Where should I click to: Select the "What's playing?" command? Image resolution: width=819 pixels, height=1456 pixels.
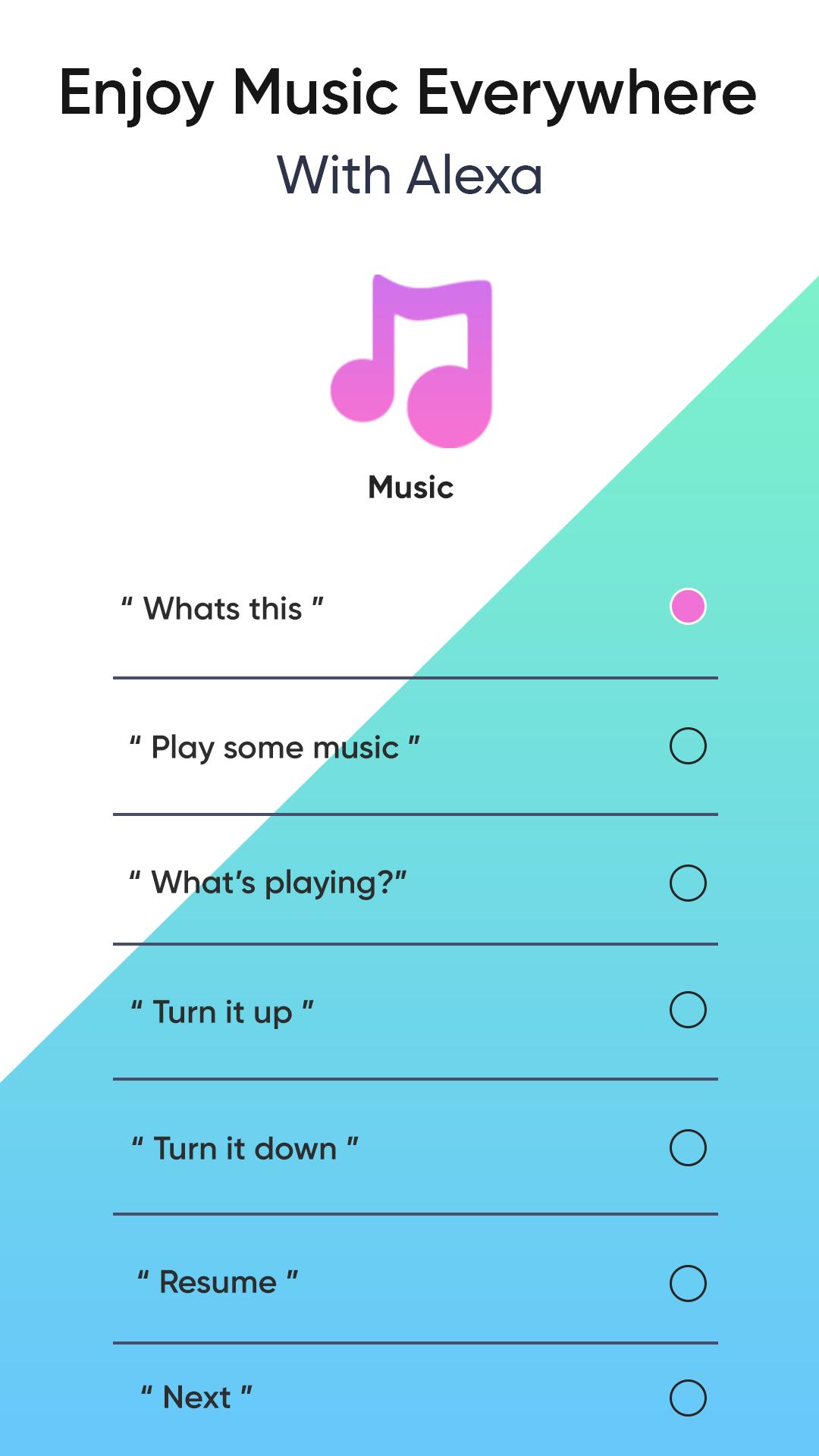688,883
